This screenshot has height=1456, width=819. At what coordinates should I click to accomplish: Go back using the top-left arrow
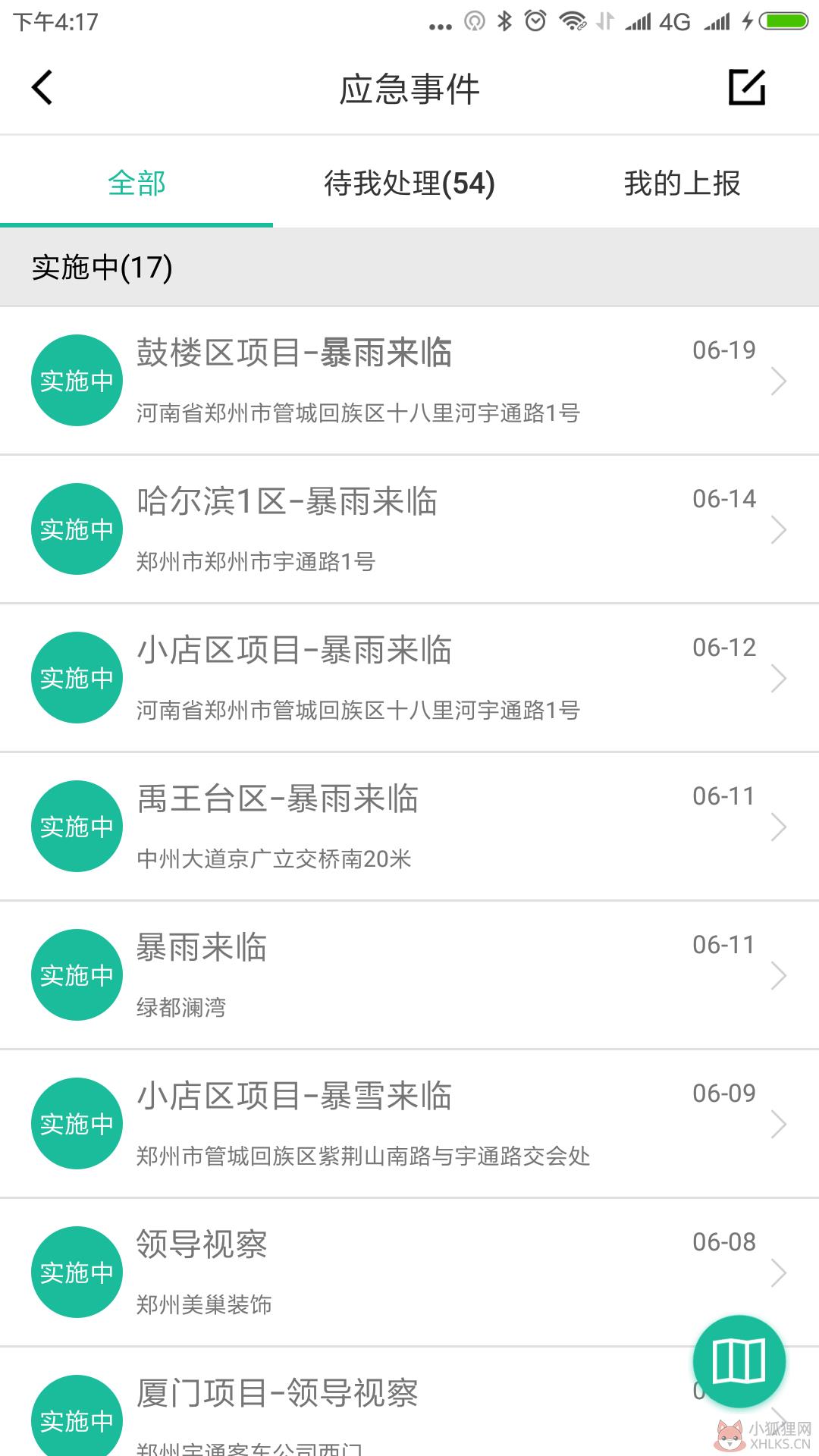point(42,87)
